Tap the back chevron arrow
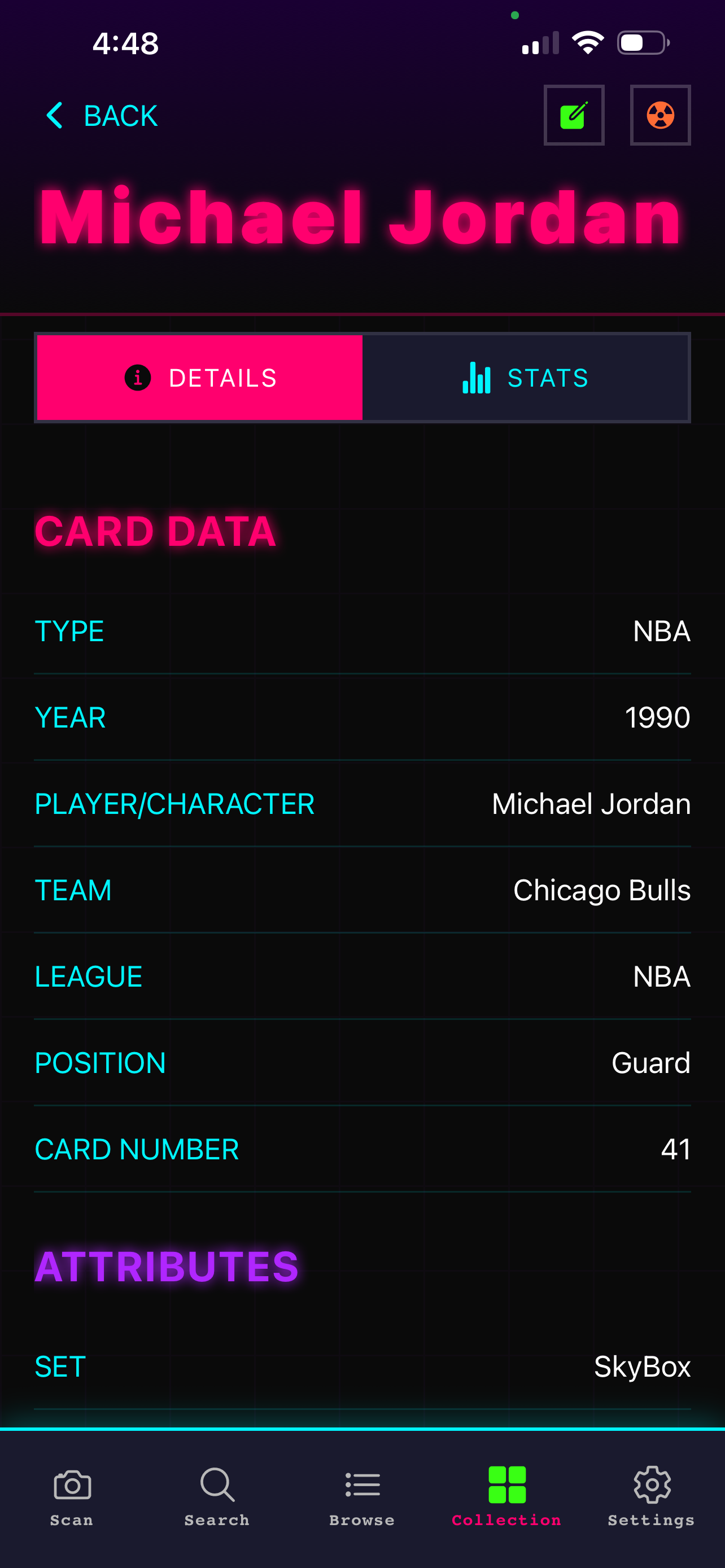Viewport: 725px width, 1568px height. (x=55, y=115)
